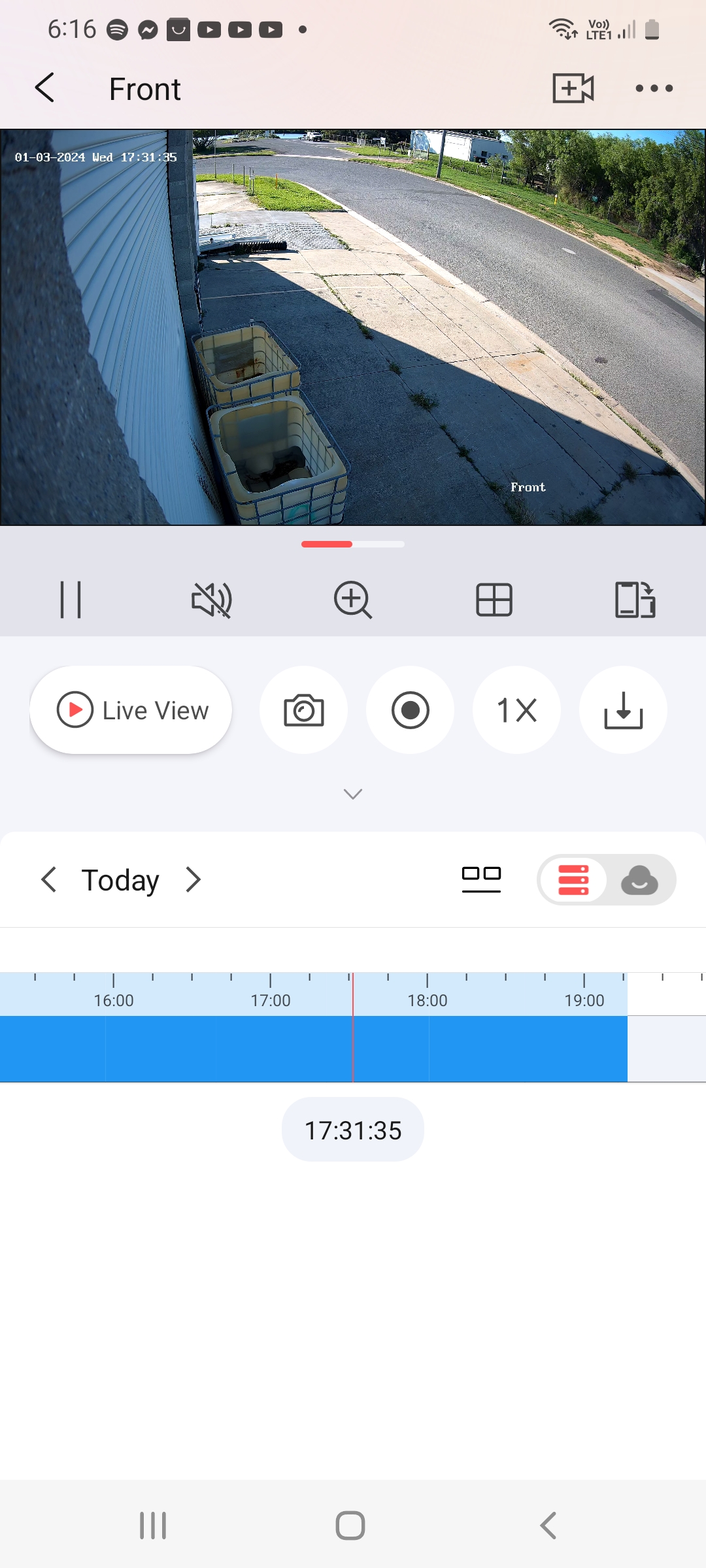706x1568 pixels.
Task: Change the 1X playback speed
Action: click(516, 710)
